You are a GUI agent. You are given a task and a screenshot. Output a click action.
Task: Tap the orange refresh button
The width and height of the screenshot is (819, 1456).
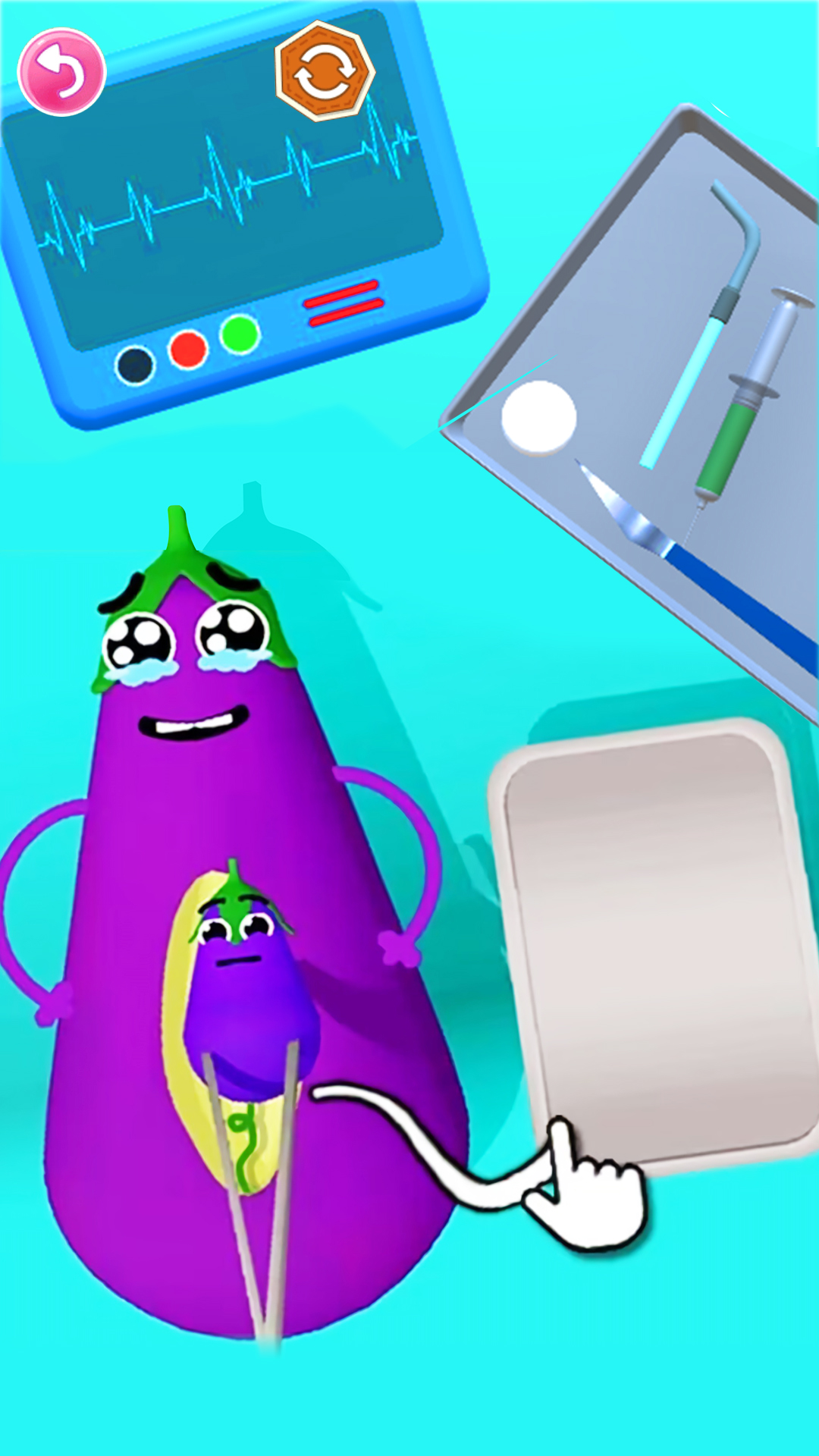[x=325, y=71]
